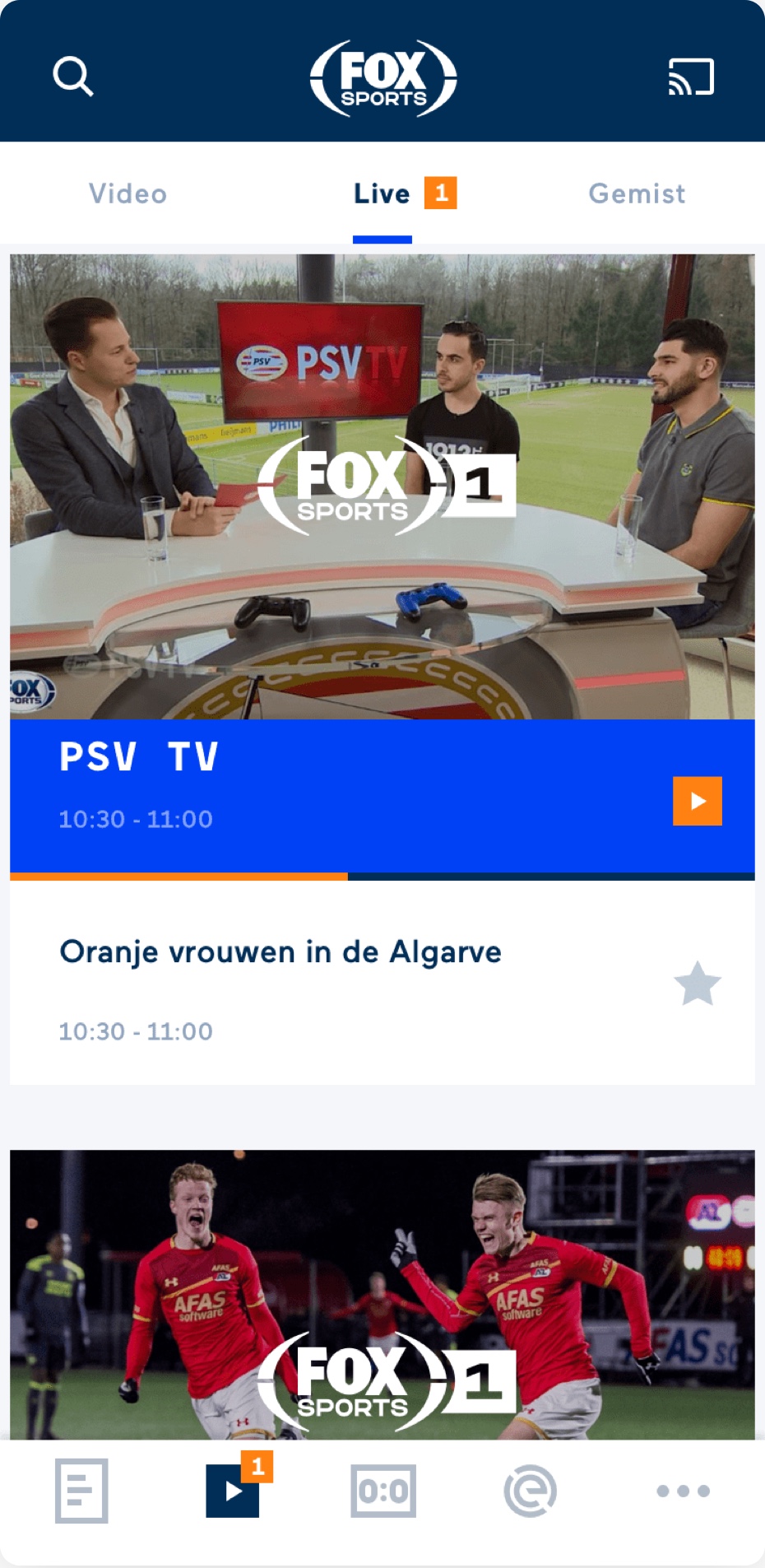Screen dimensions: 765x1568
Task: Switch to the Video tab
Action: 128,194
